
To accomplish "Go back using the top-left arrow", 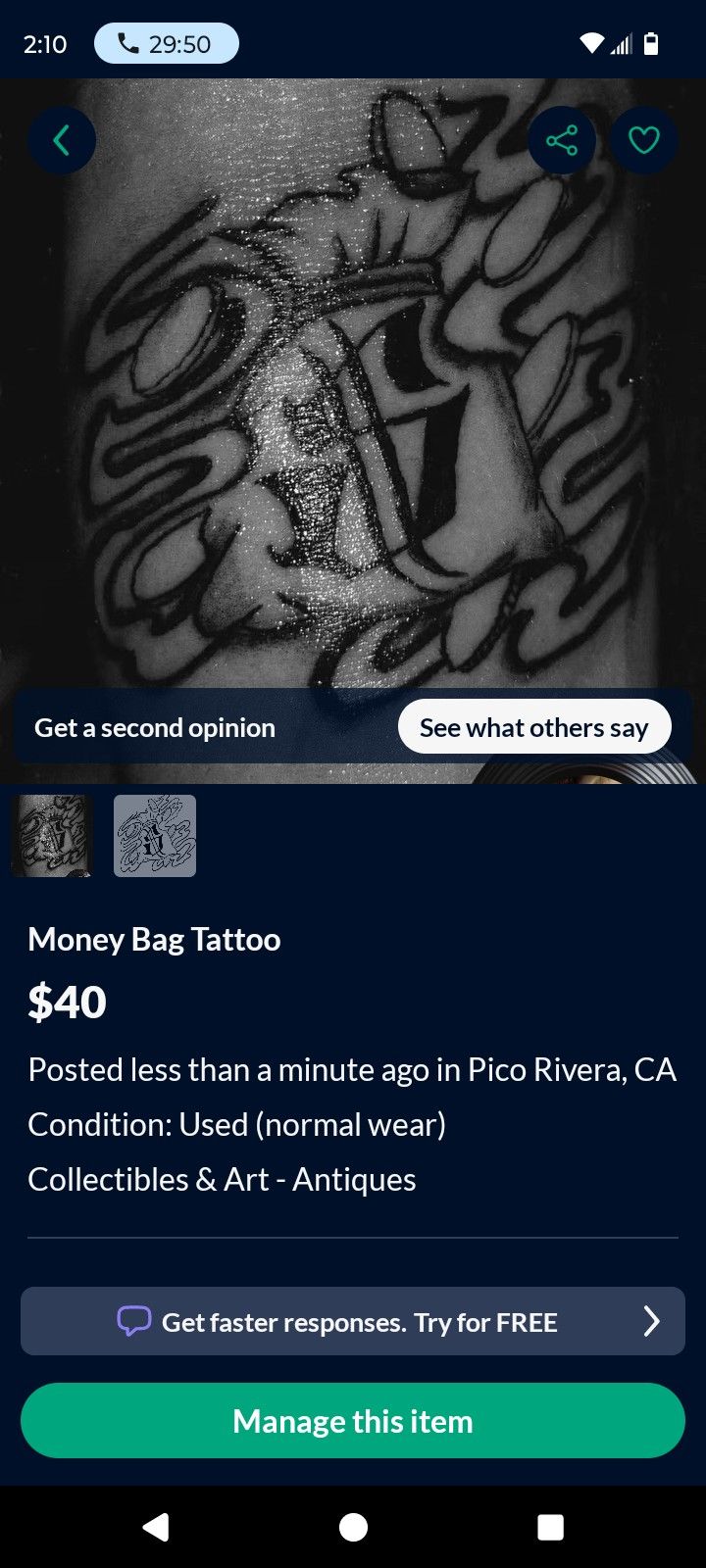I will pyautogui.click(x=62, y=141).
